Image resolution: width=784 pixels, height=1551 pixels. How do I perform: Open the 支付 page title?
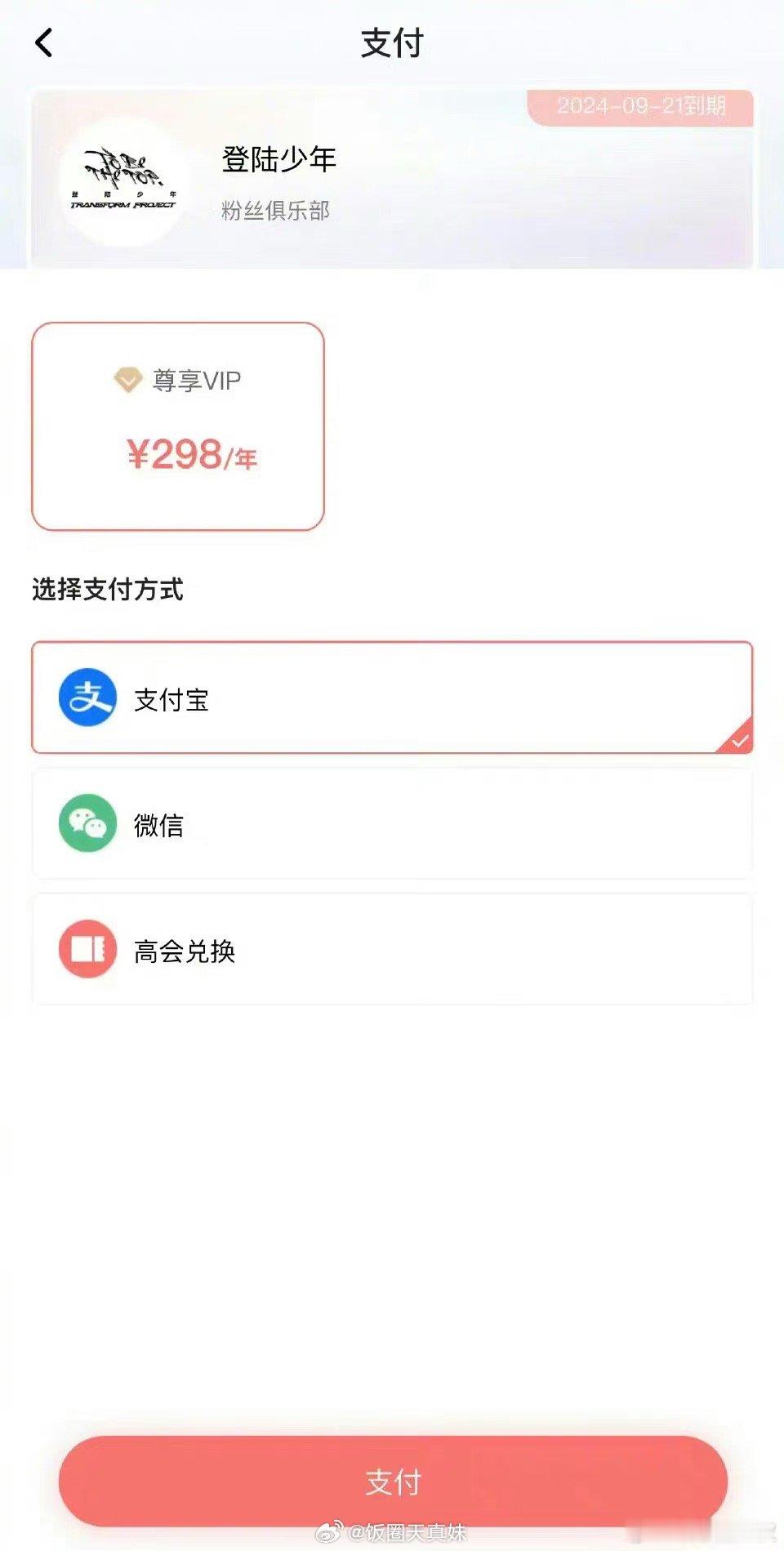pyautogui.click(x=391, y=45)
